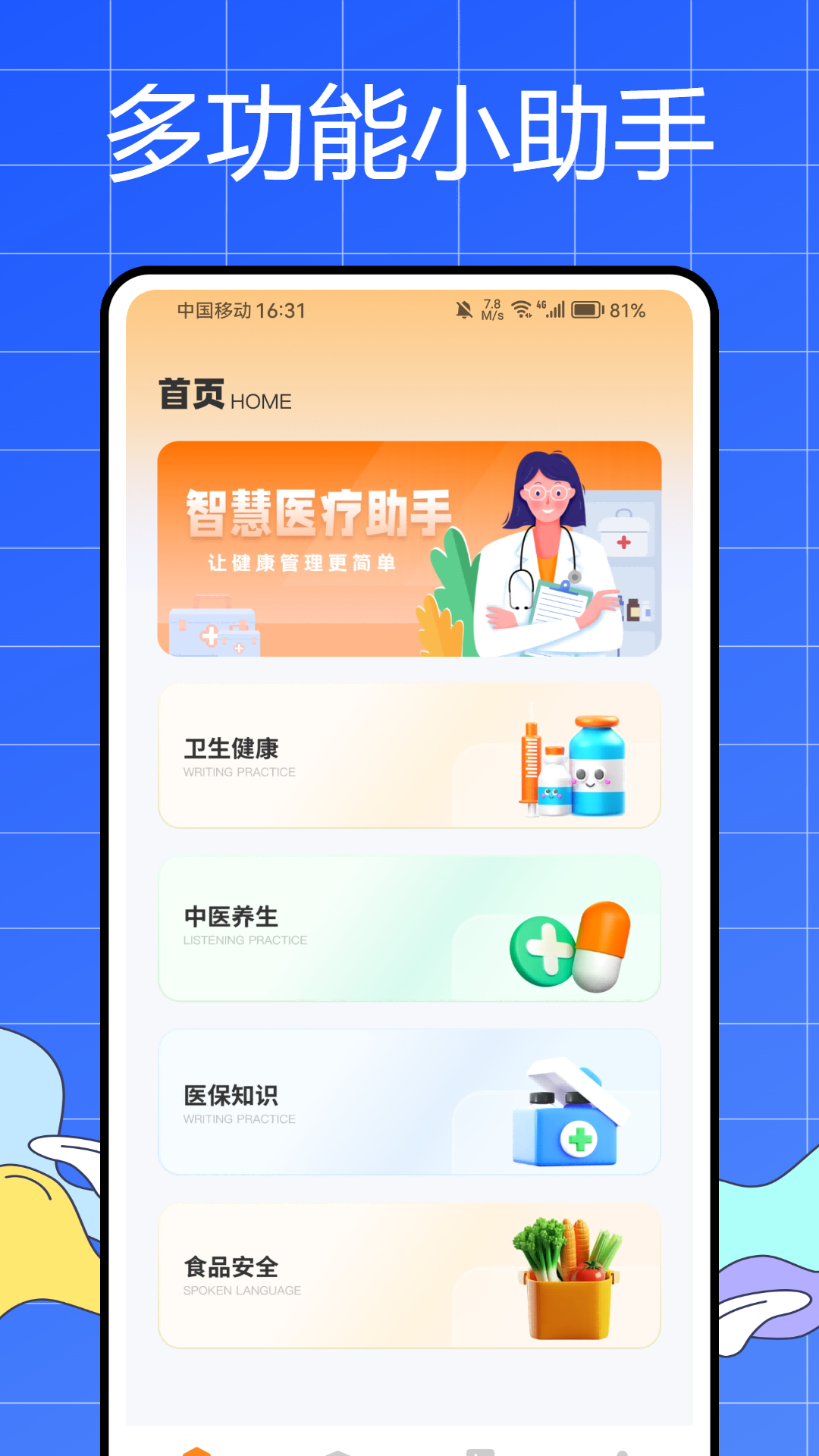
Task: Select the orange home icon in bottom navigation
Action: pos(196,1451)
